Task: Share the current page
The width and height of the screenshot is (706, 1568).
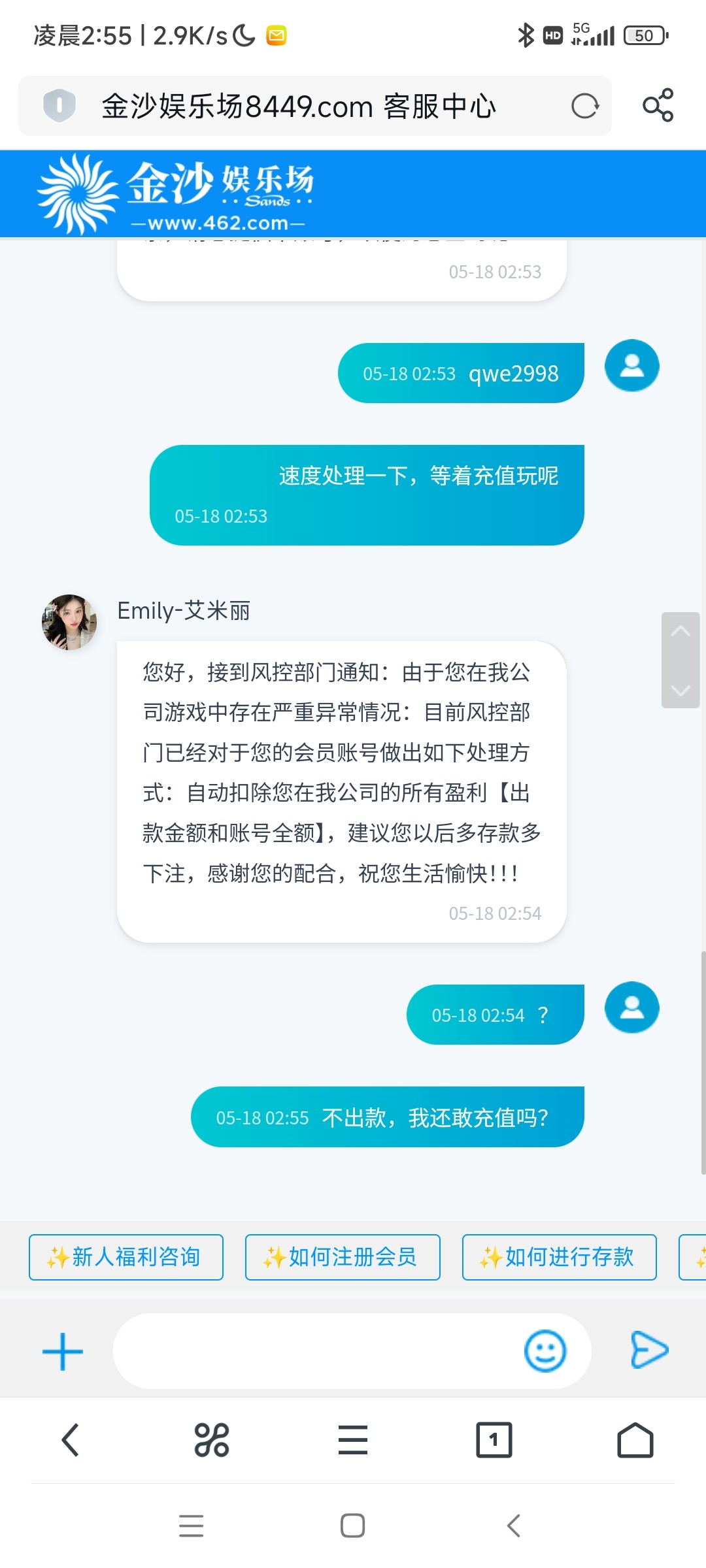Action: coord(658,106)
